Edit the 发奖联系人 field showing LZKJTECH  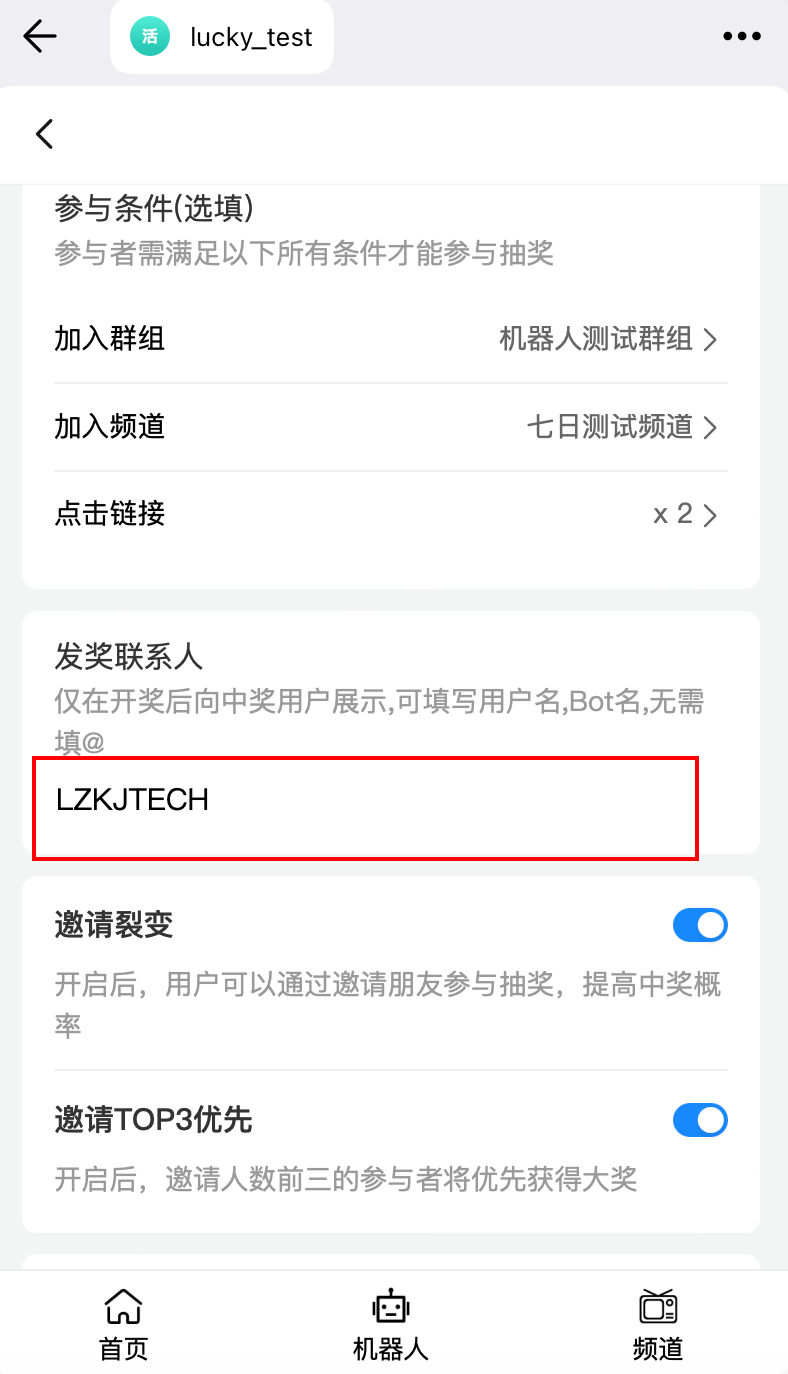pos(365,807)
